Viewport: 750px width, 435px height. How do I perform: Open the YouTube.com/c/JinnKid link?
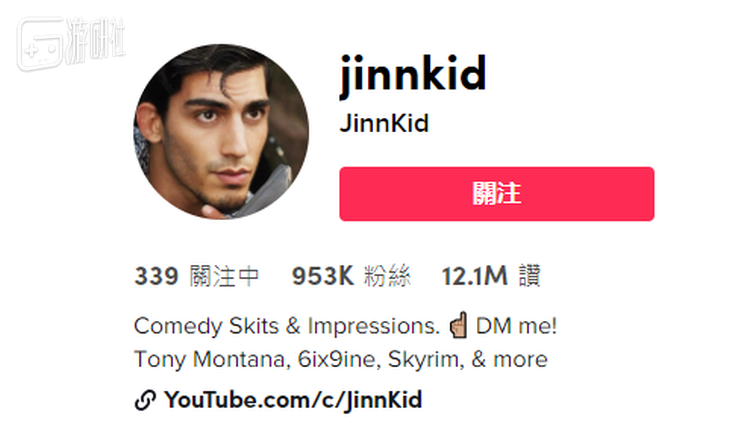point(292,401)
